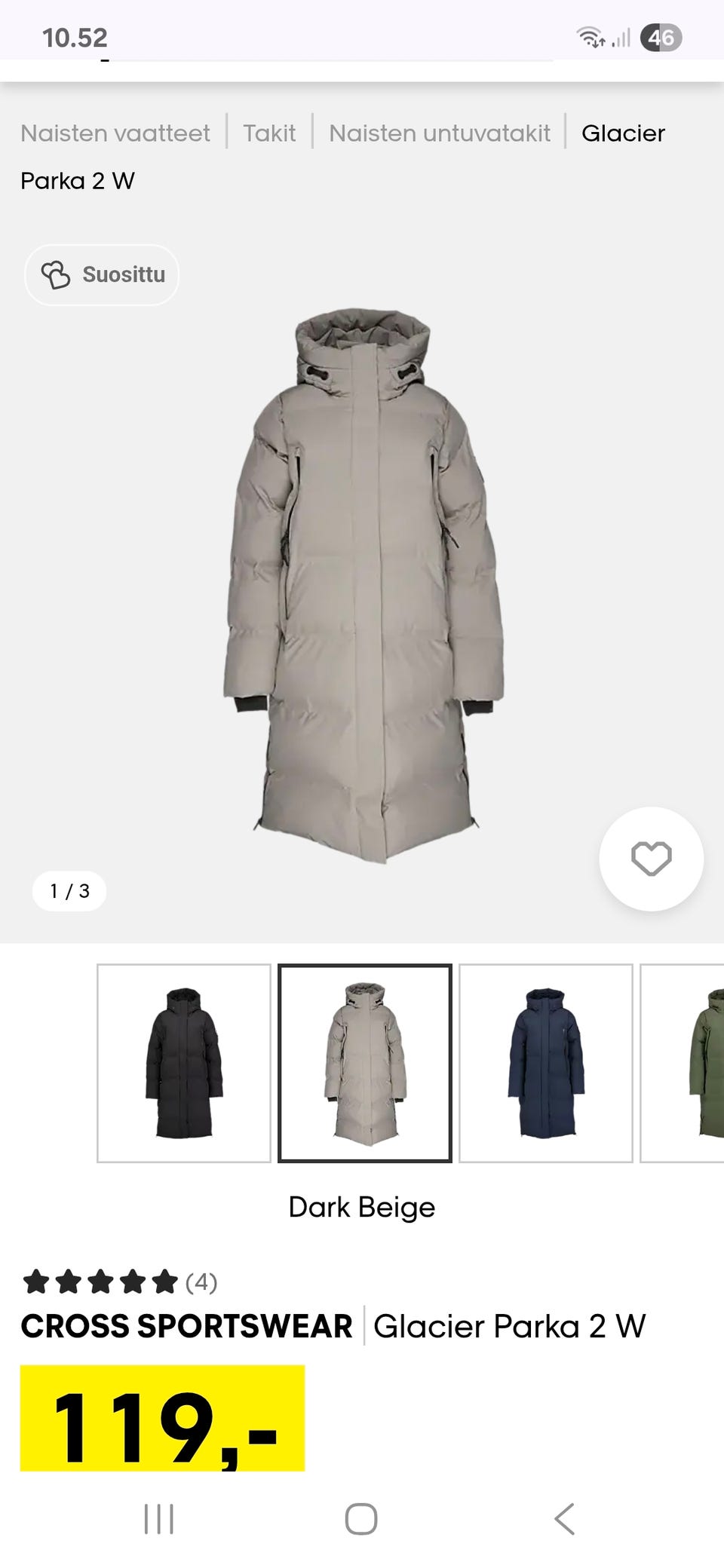The image size is (724, 1568).
Task: Choose the navy blue color variant
Action: (x=546, y=1063)
